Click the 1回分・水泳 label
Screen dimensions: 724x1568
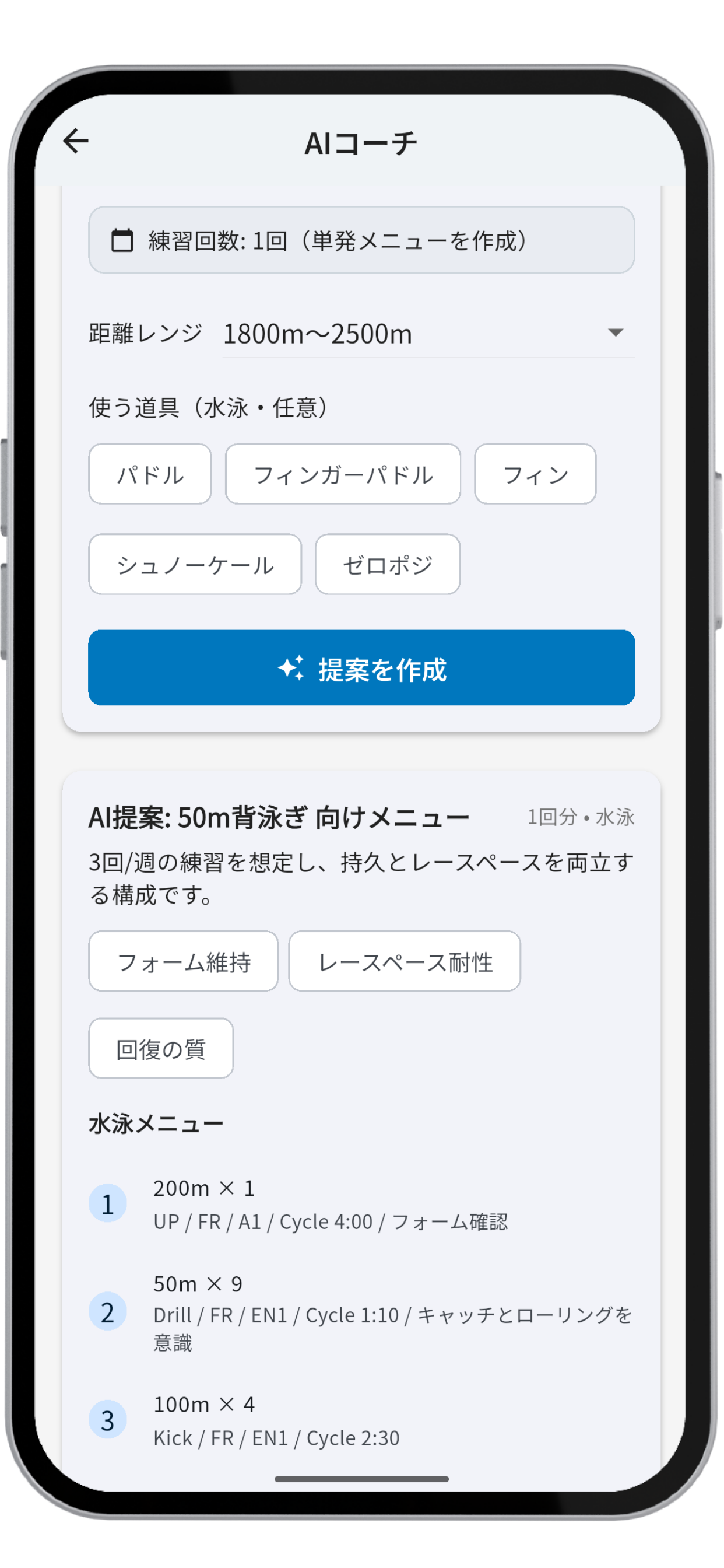pyautogui.click(x=581, y=818)
